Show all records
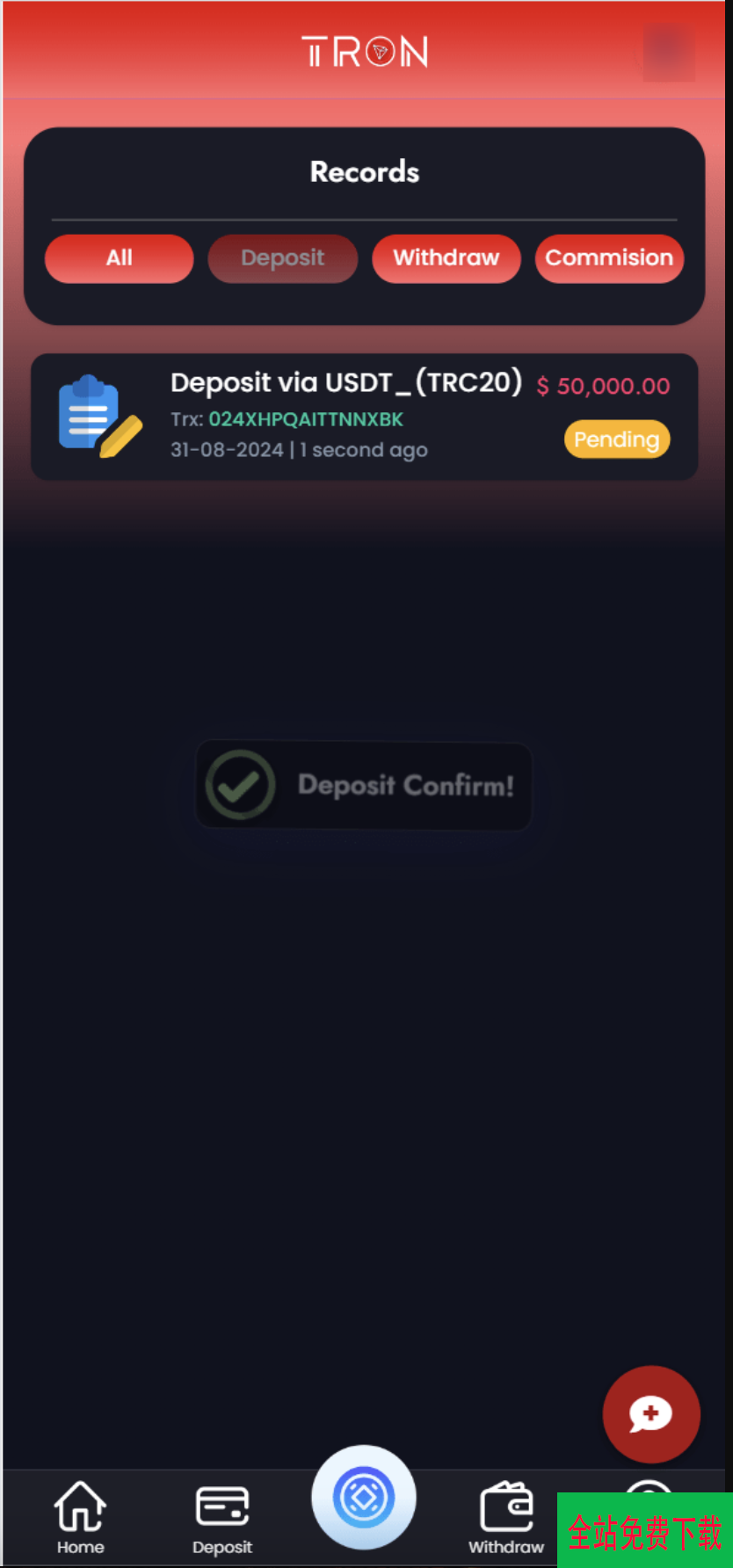This screenshot has height=1568, width=733. tap(119, 258)
